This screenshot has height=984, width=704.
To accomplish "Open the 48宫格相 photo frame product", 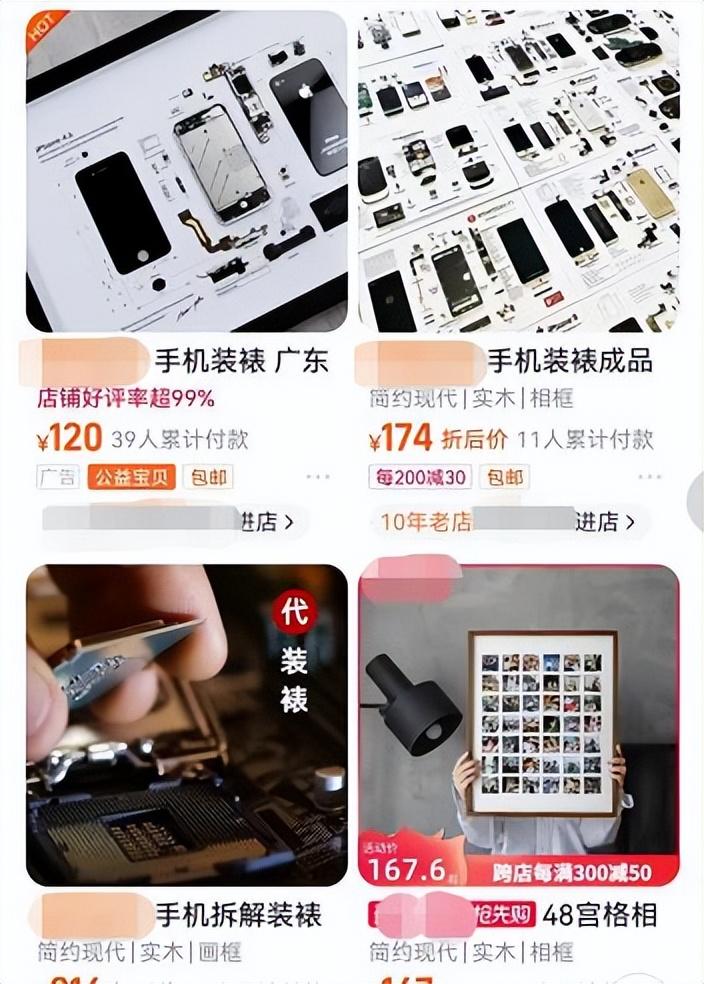I will tap(519, 726).
